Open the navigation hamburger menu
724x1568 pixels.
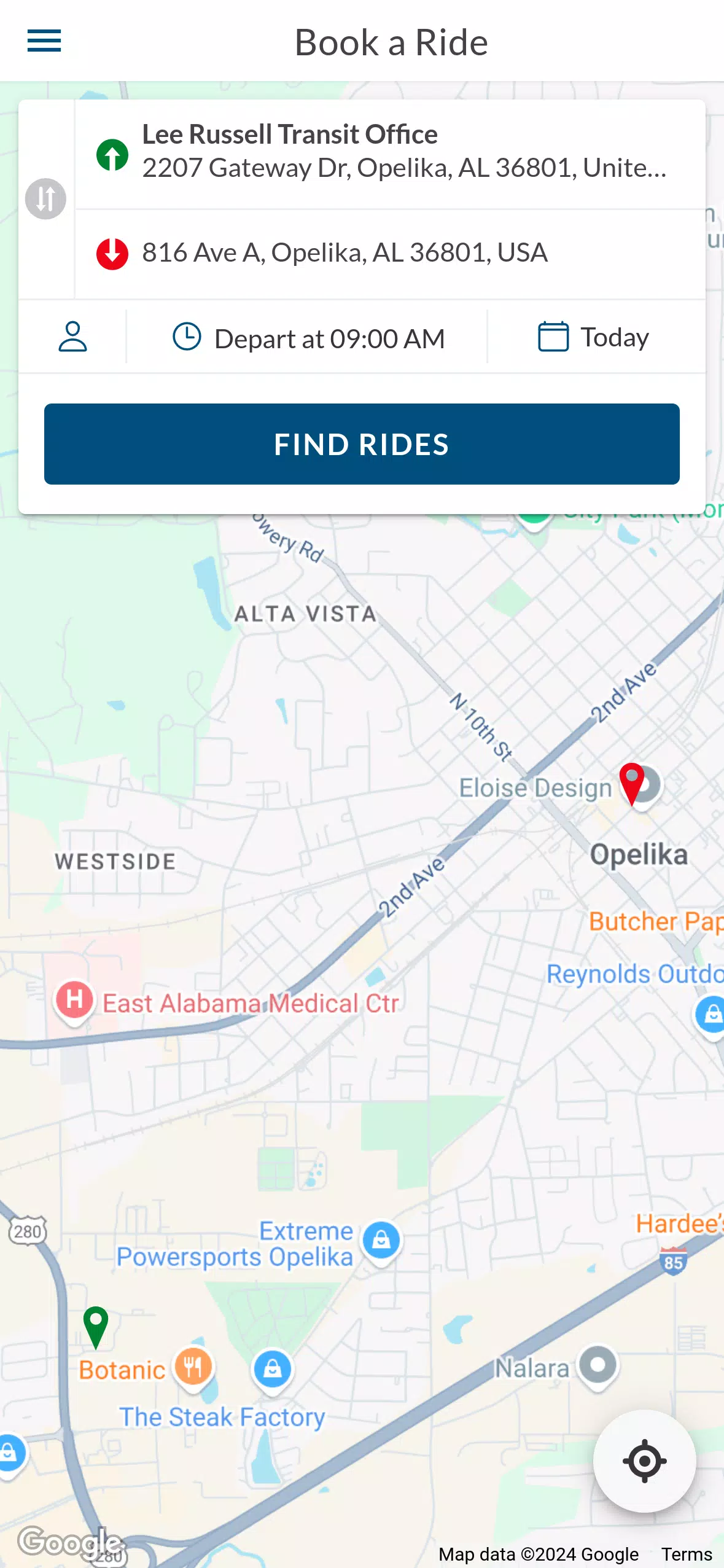click(x=44, y=41)
